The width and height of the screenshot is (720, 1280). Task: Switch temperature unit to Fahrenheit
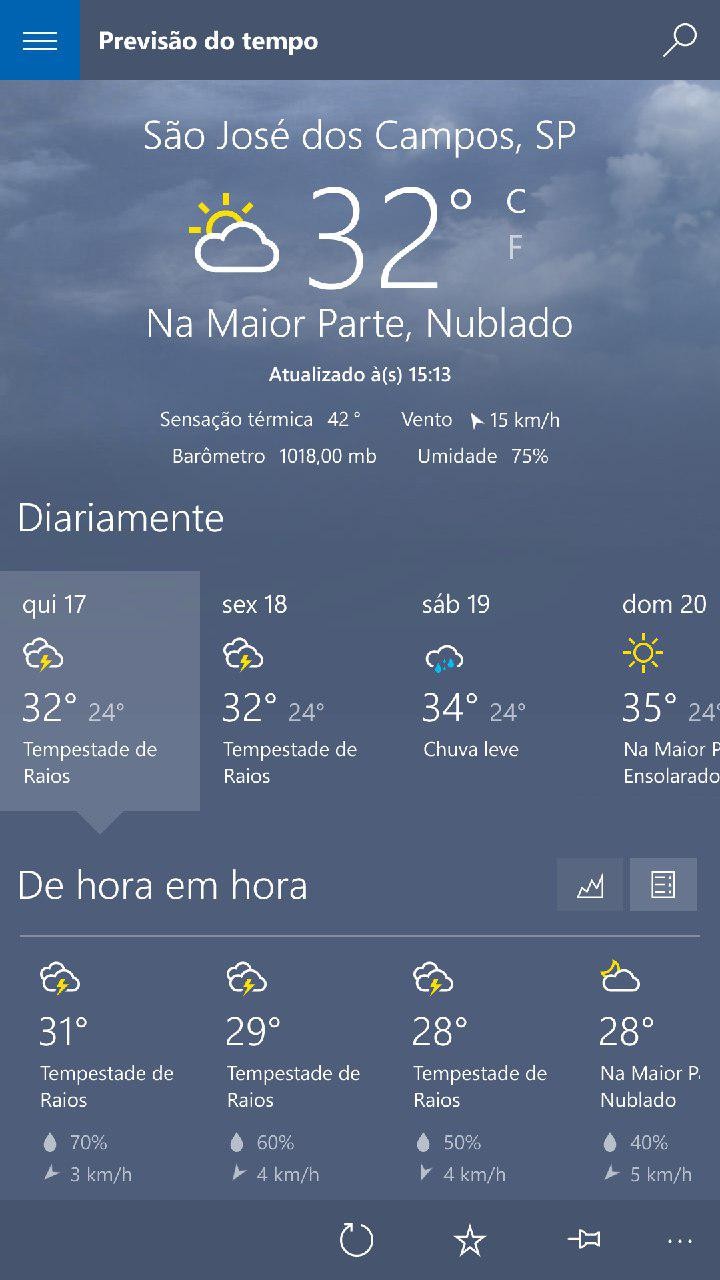point(515,247)
